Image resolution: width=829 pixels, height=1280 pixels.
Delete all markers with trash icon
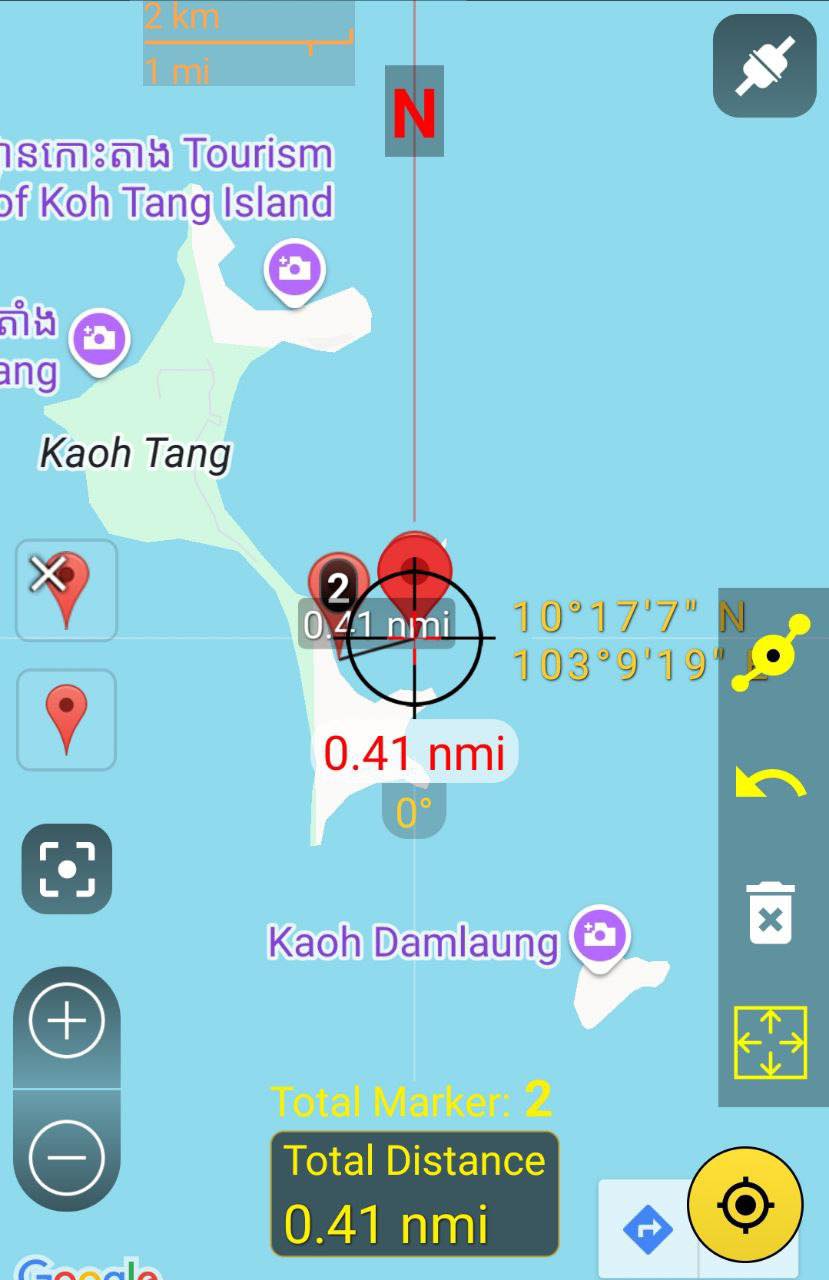tap(770, 913)
